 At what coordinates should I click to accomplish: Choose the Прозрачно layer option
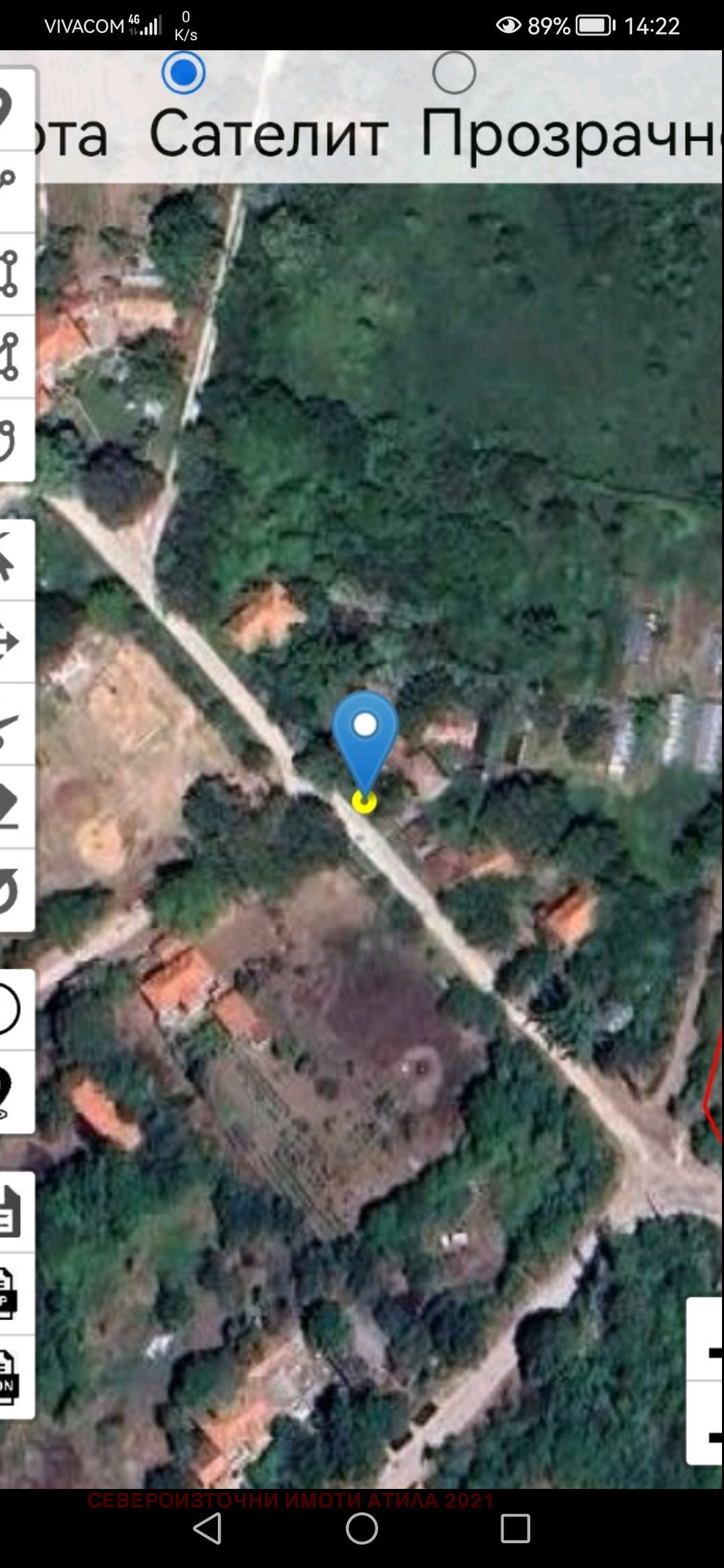pos(454,72)
